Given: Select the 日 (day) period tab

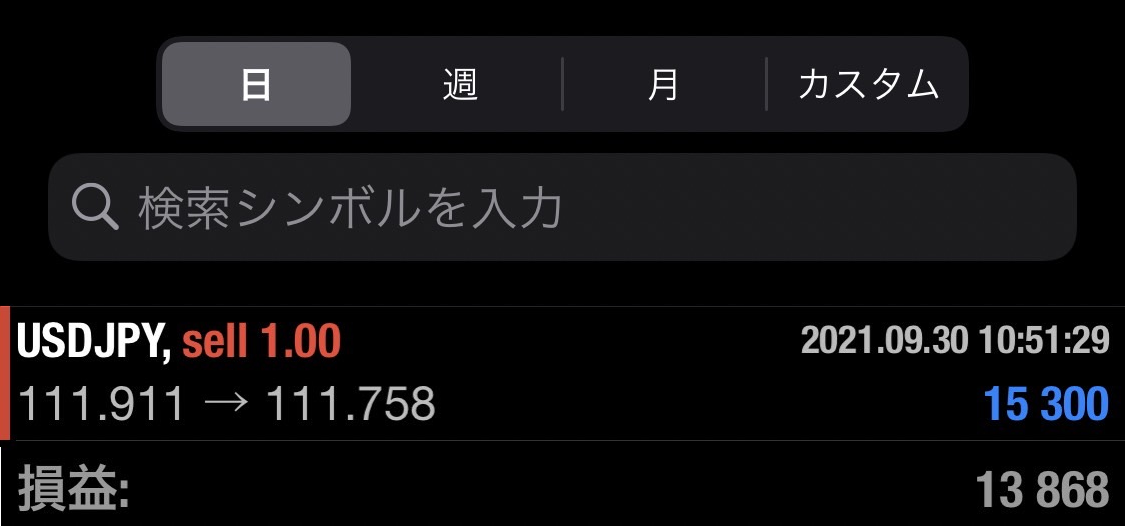Looking at the screenshot, I should coord(256,85).
